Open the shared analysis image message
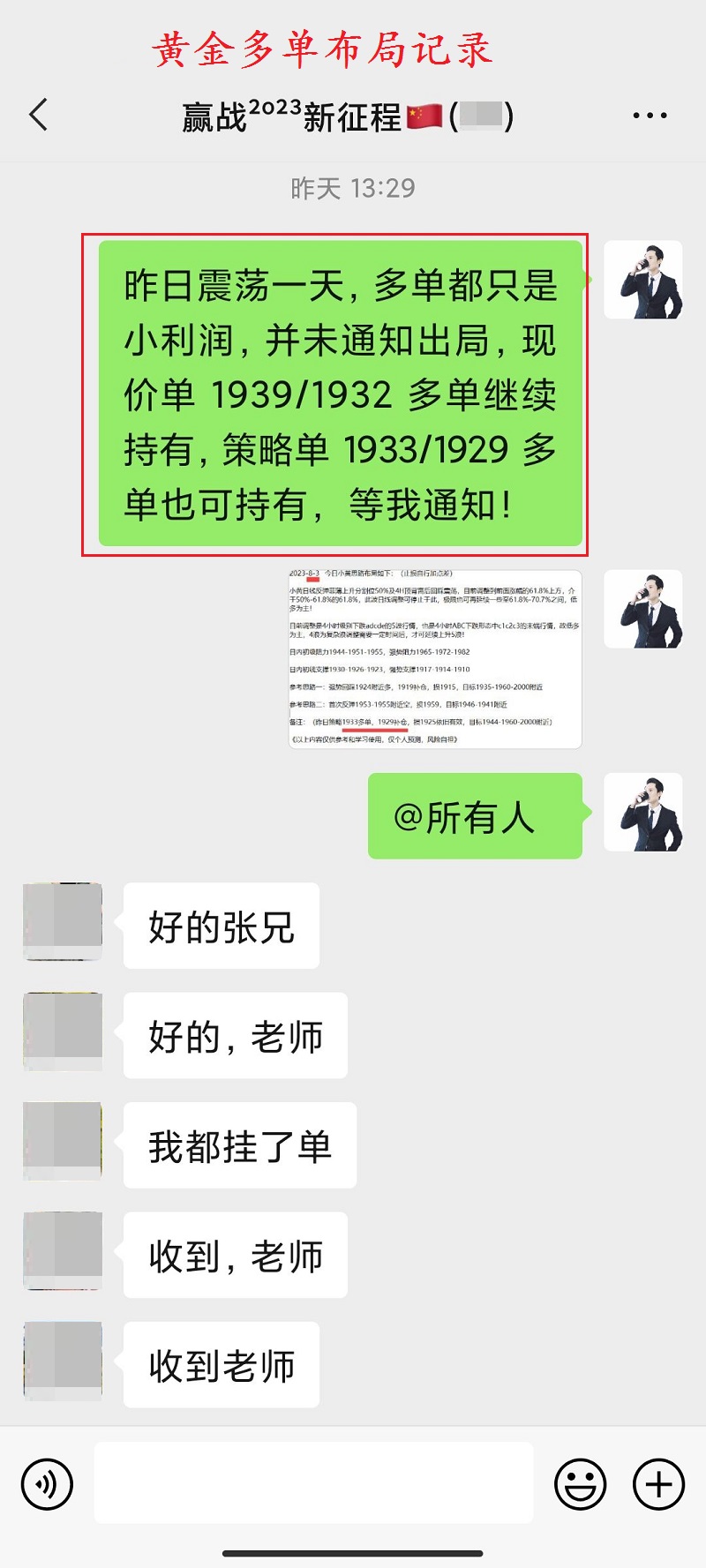Viewport: 706px width, 1568px height. [x=435, y=658]
